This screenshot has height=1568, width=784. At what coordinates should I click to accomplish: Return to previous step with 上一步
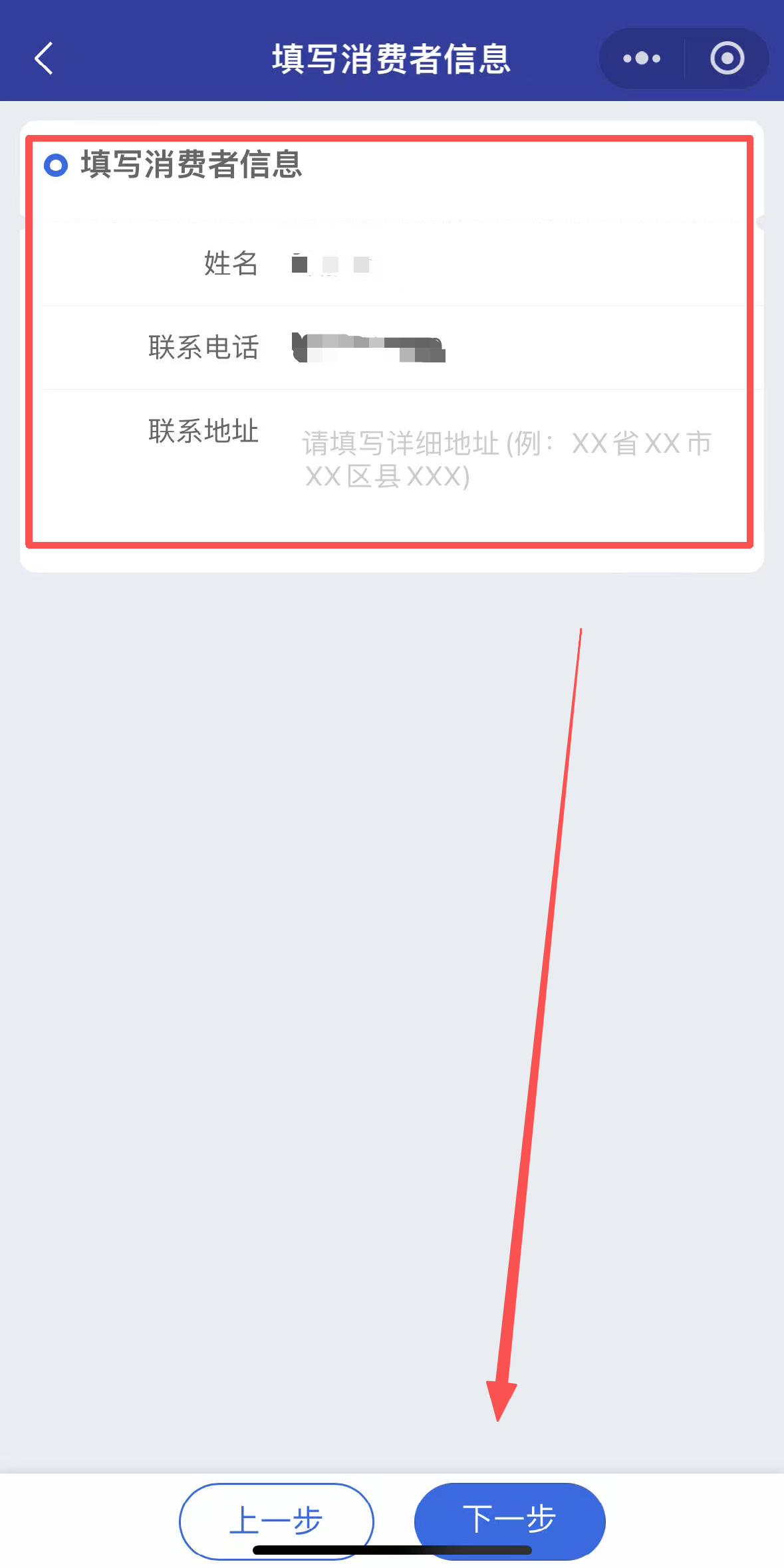pos(276,1520)
